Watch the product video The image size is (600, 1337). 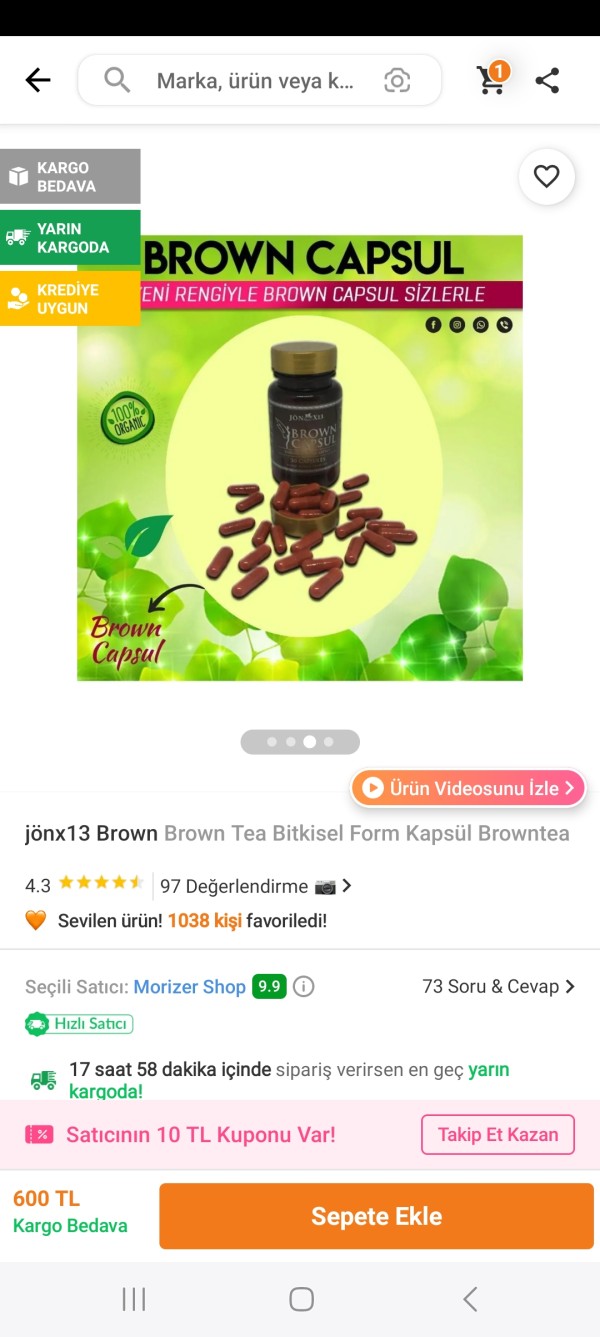click(468, 788)
